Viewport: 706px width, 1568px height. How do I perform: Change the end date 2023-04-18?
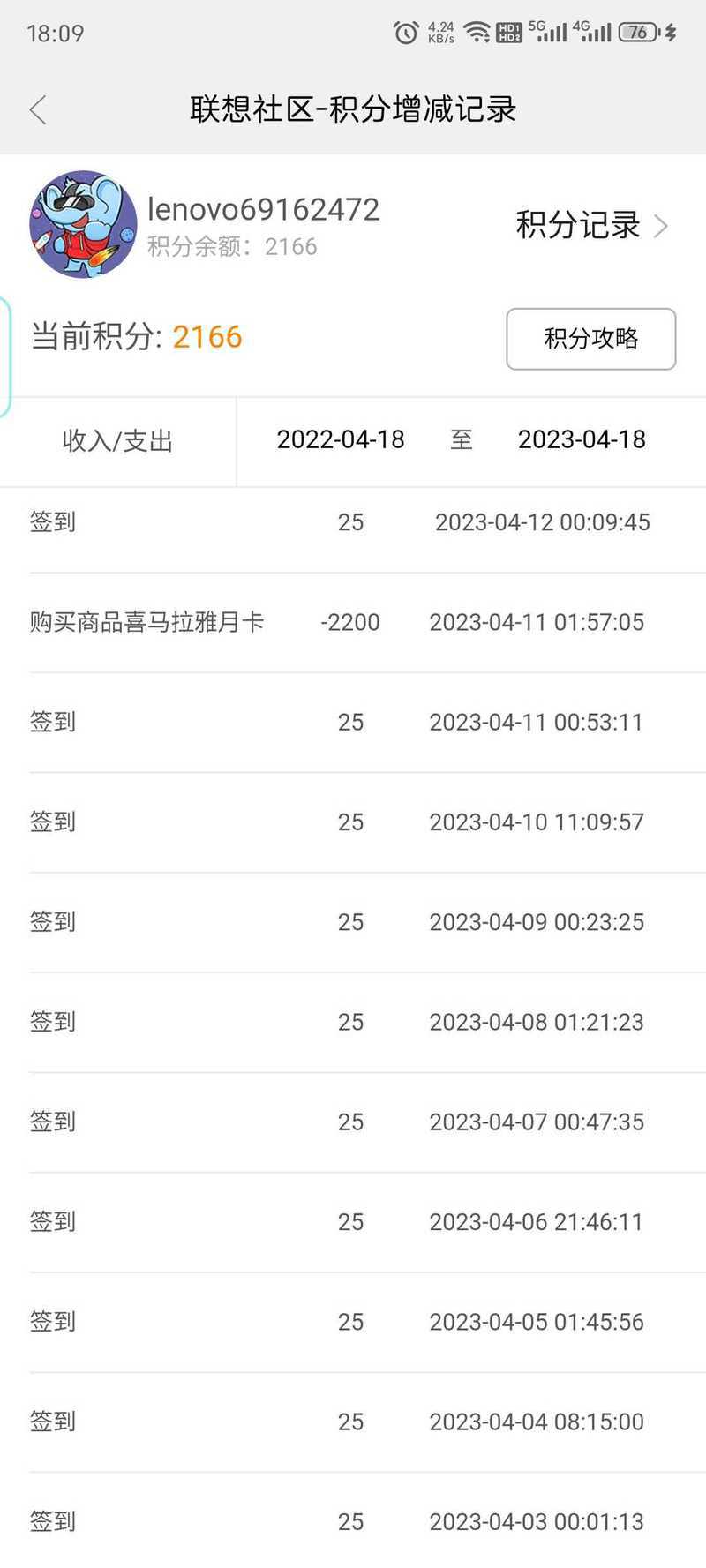(582, 439)
